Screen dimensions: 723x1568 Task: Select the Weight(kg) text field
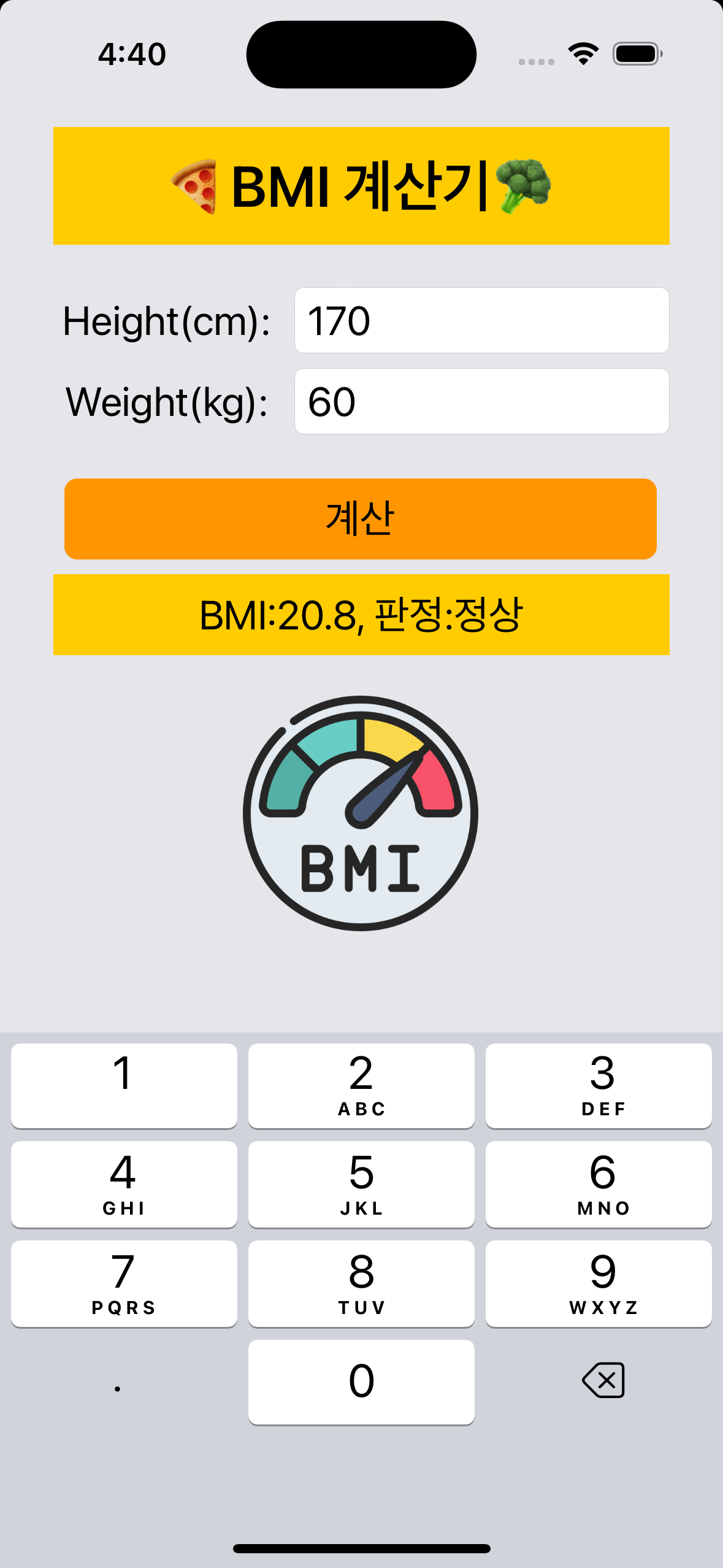[481, 401]
